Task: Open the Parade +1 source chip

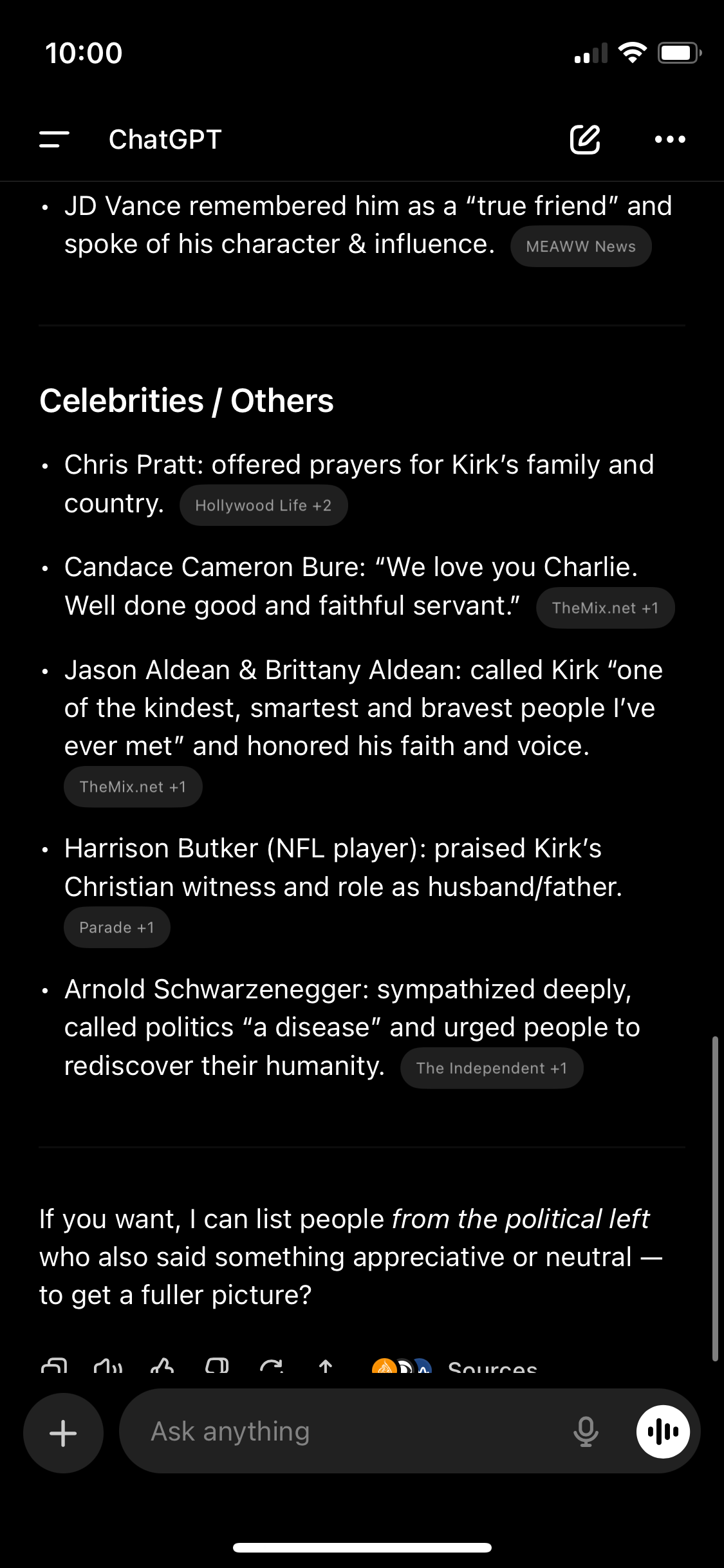Action: click(117, 928)
